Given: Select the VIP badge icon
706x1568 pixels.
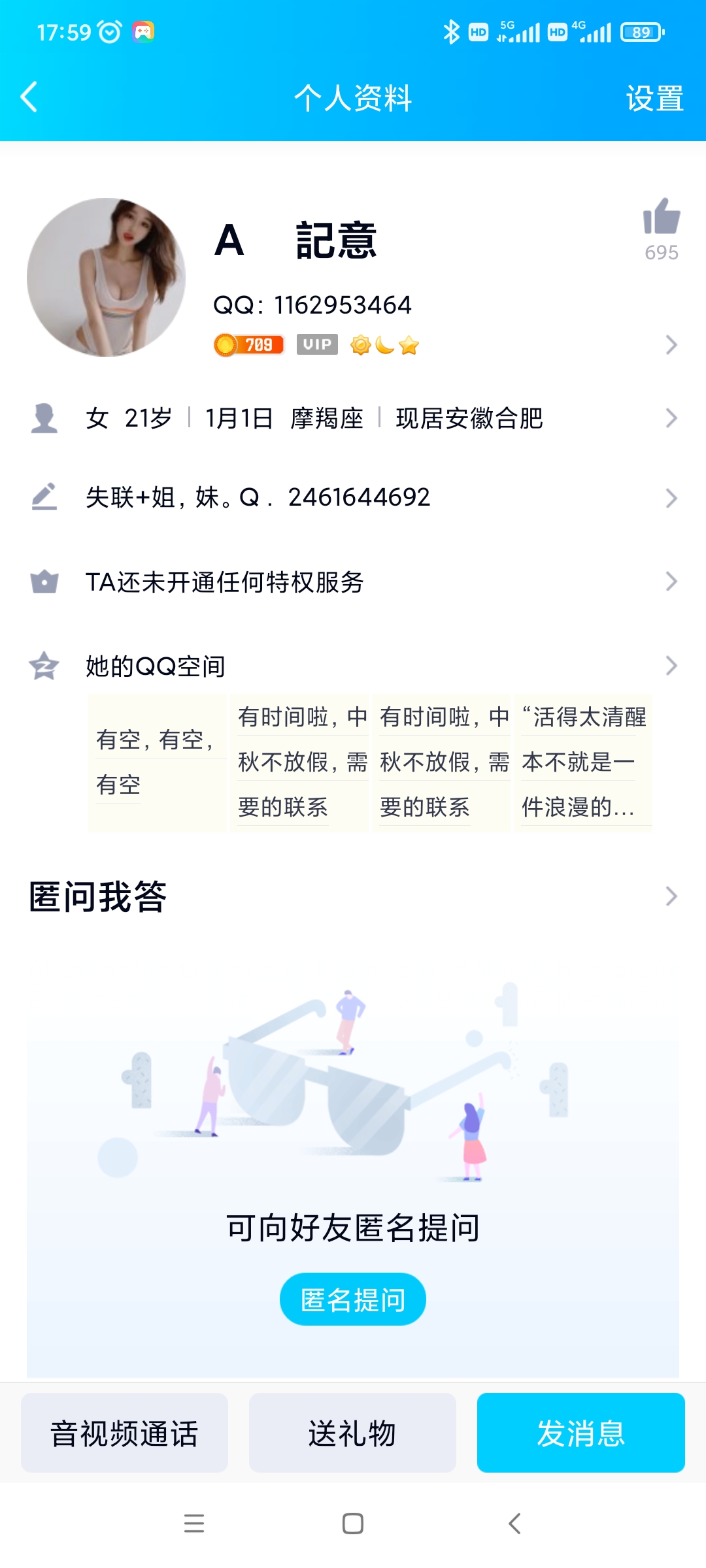Looking at the screenshot, I should [316, 344].
